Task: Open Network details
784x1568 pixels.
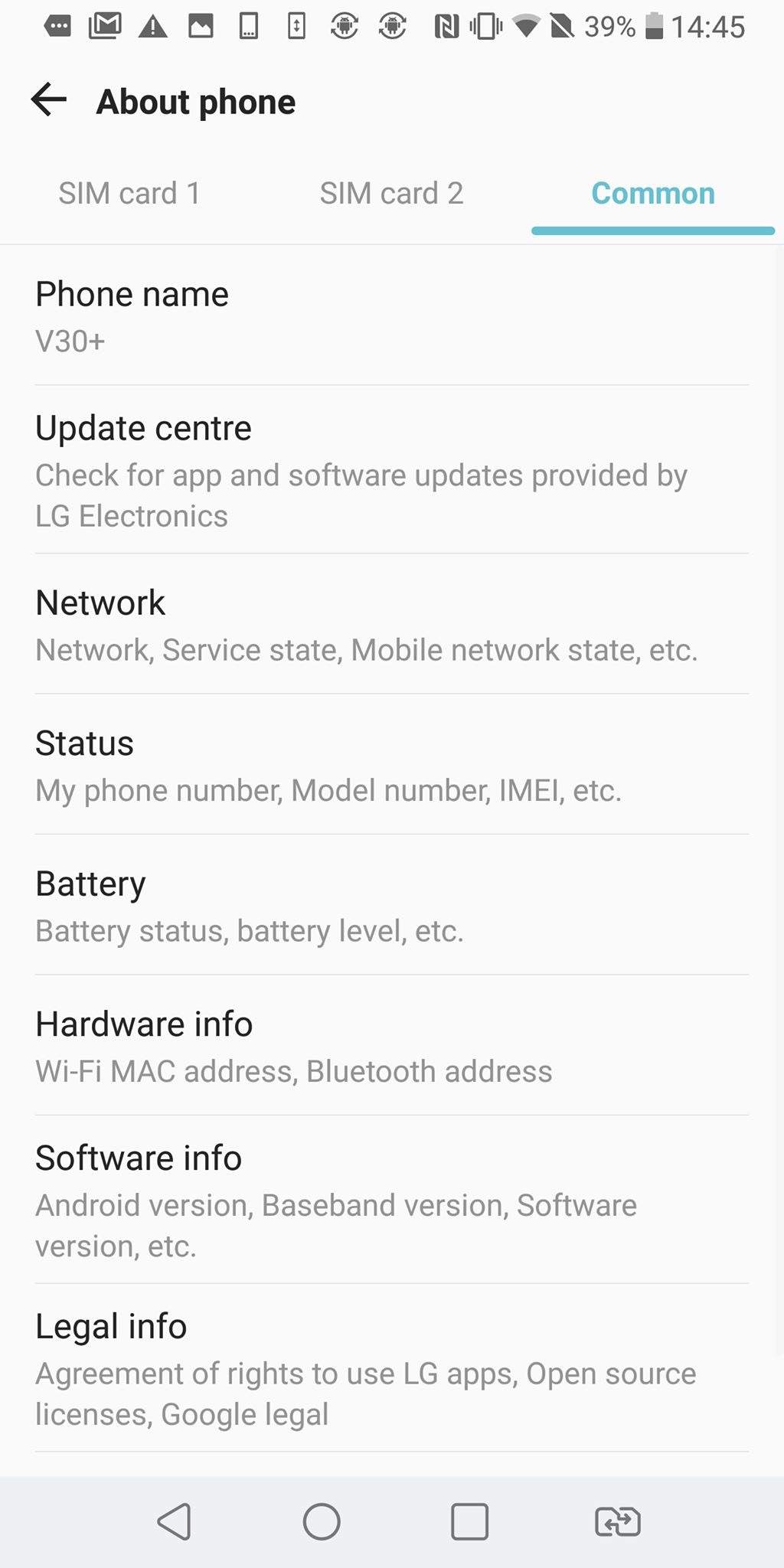Action: point(391,625)
